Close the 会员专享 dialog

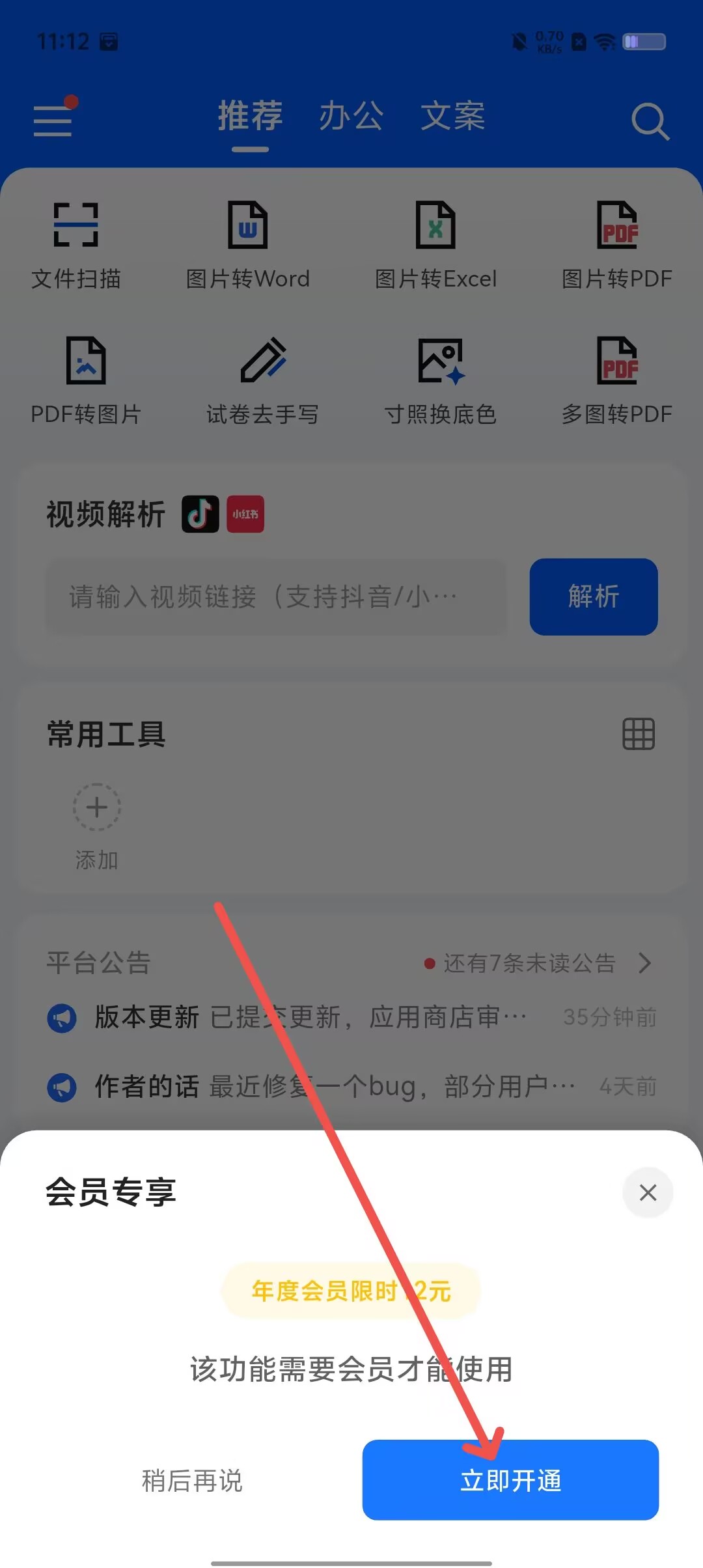click(648, 1192)
